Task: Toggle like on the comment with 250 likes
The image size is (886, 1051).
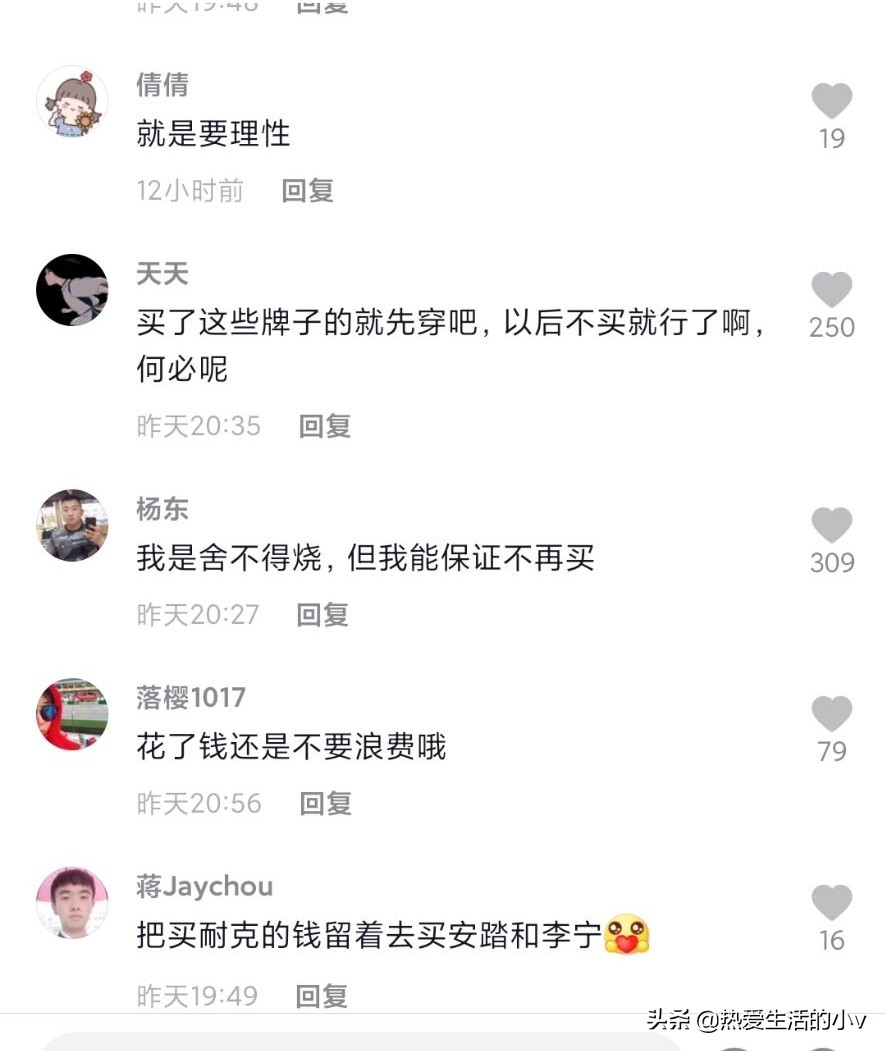Action: tap(831, 293)
